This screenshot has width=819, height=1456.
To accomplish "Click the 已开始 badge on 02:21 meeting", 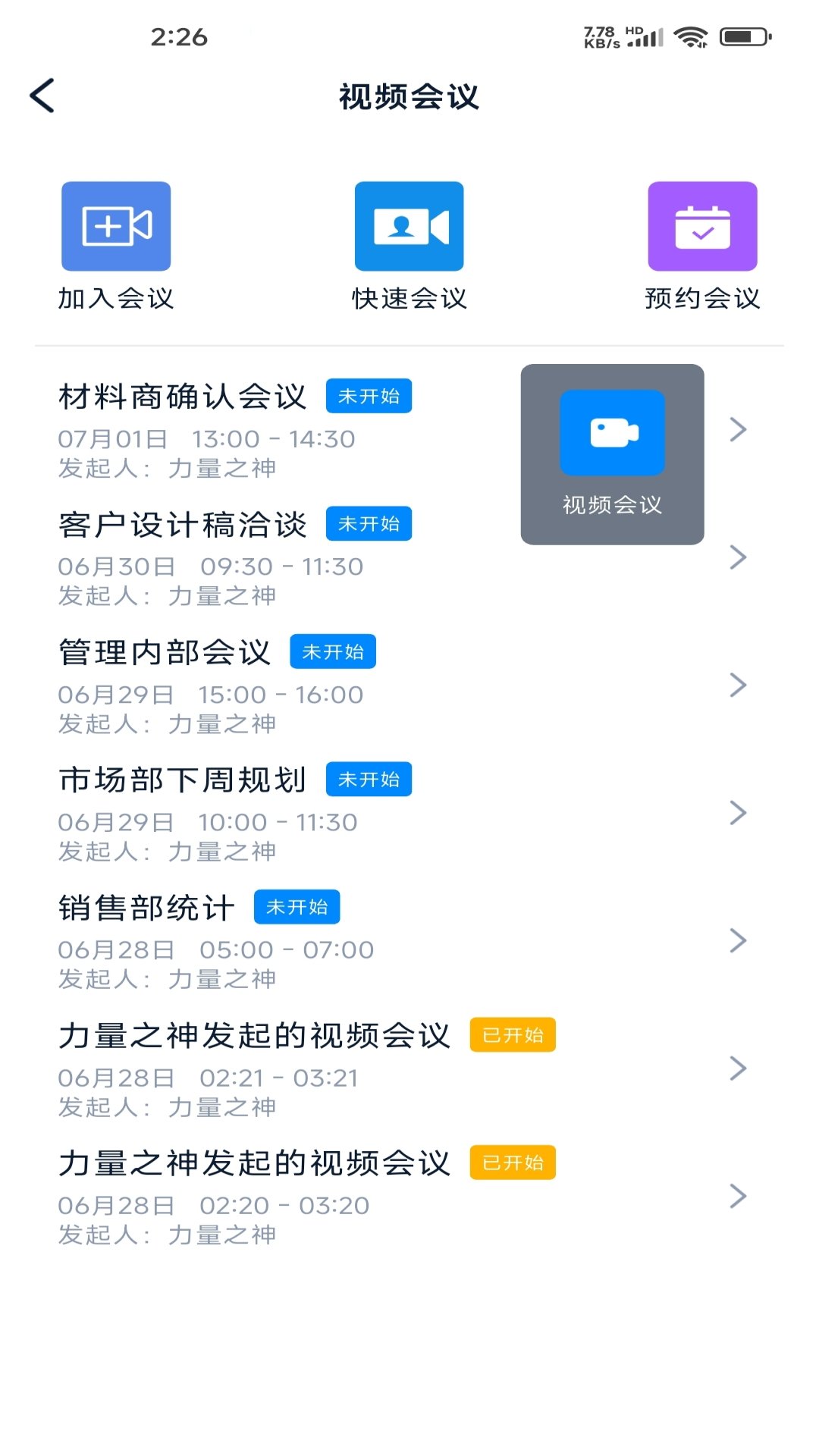I will (x=512, y=1034).
